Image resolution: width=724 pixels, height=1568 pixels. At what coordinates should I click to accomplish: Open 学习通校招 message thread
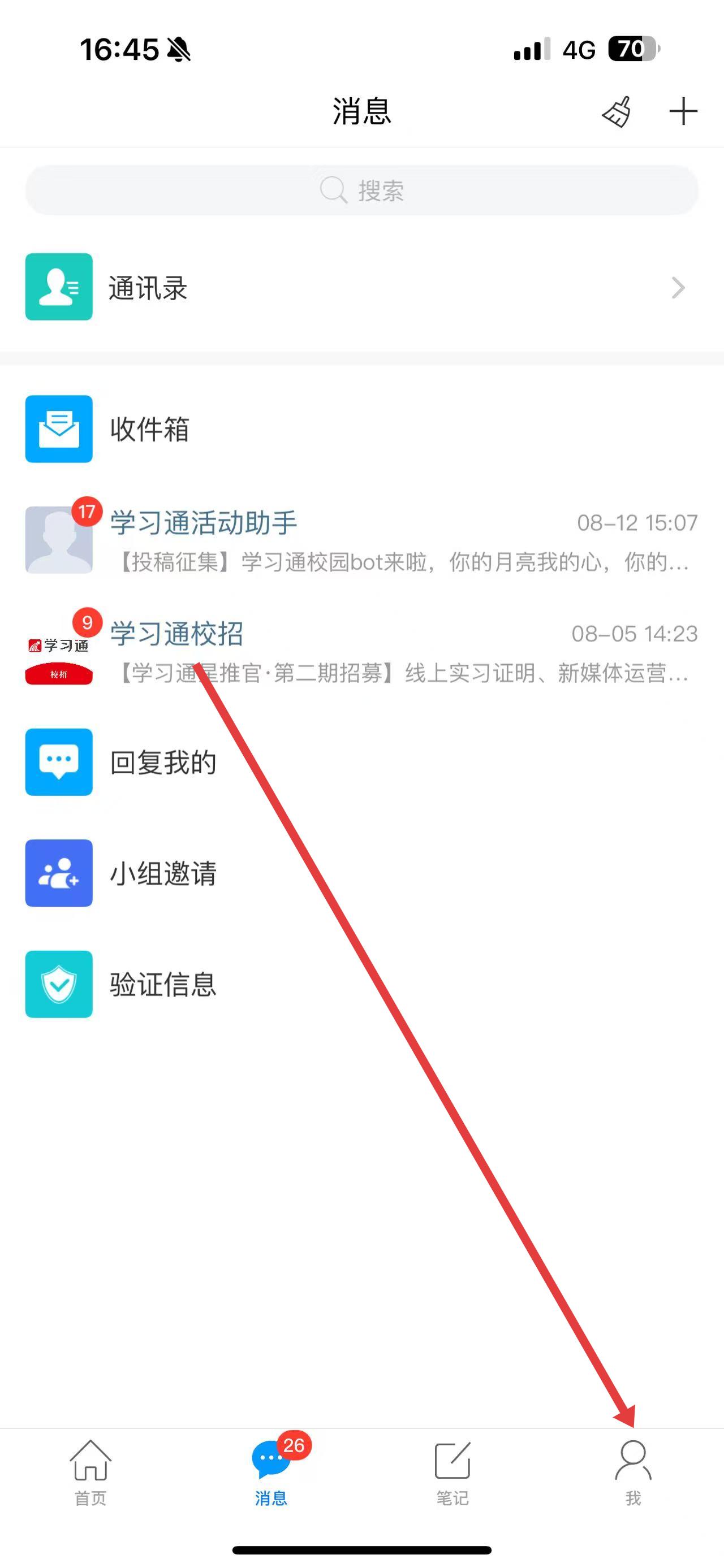(361, 652)
